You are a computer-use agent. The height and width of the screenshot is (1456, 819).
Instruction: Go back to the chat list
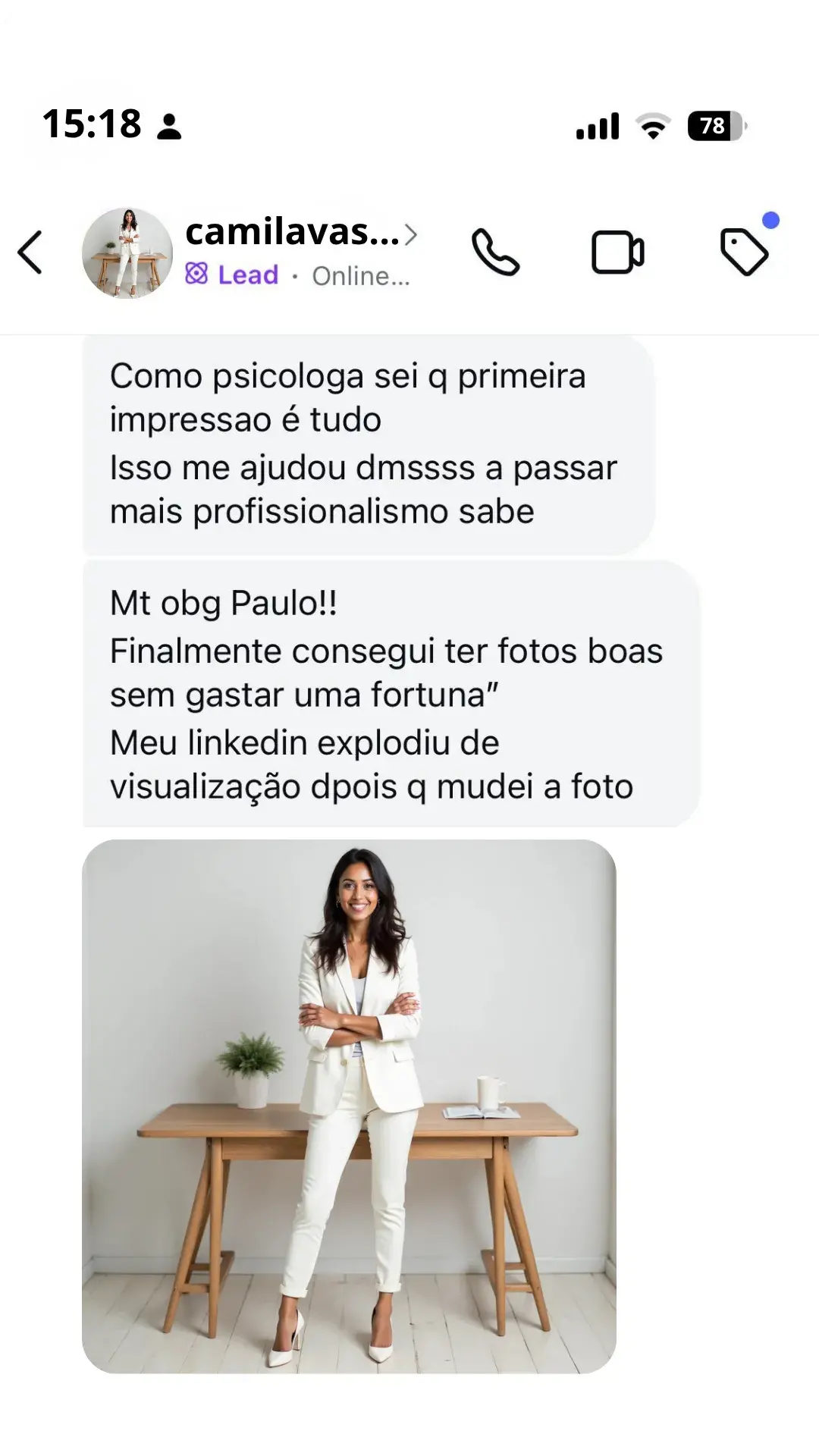click(30, 252)
